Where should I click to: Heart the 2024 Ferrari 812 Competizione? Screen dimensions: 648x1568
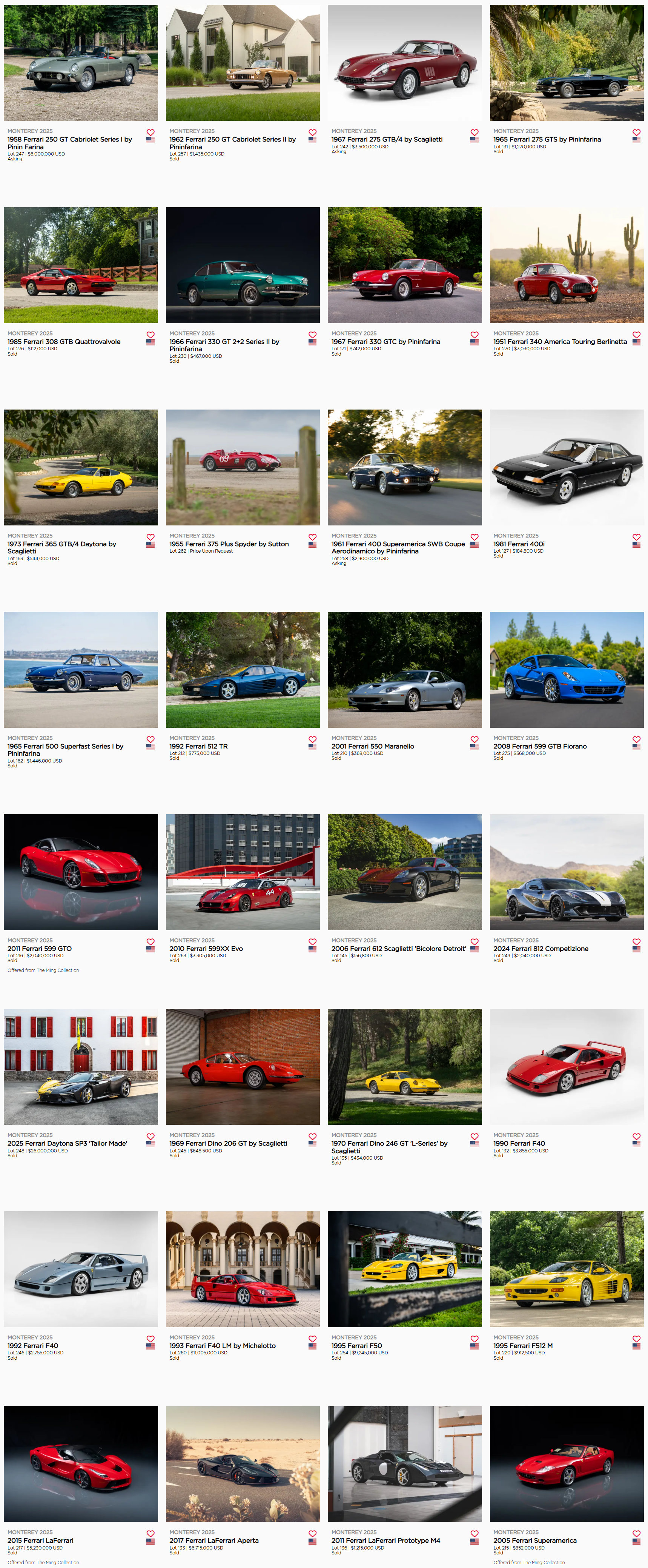coord(636,942)
